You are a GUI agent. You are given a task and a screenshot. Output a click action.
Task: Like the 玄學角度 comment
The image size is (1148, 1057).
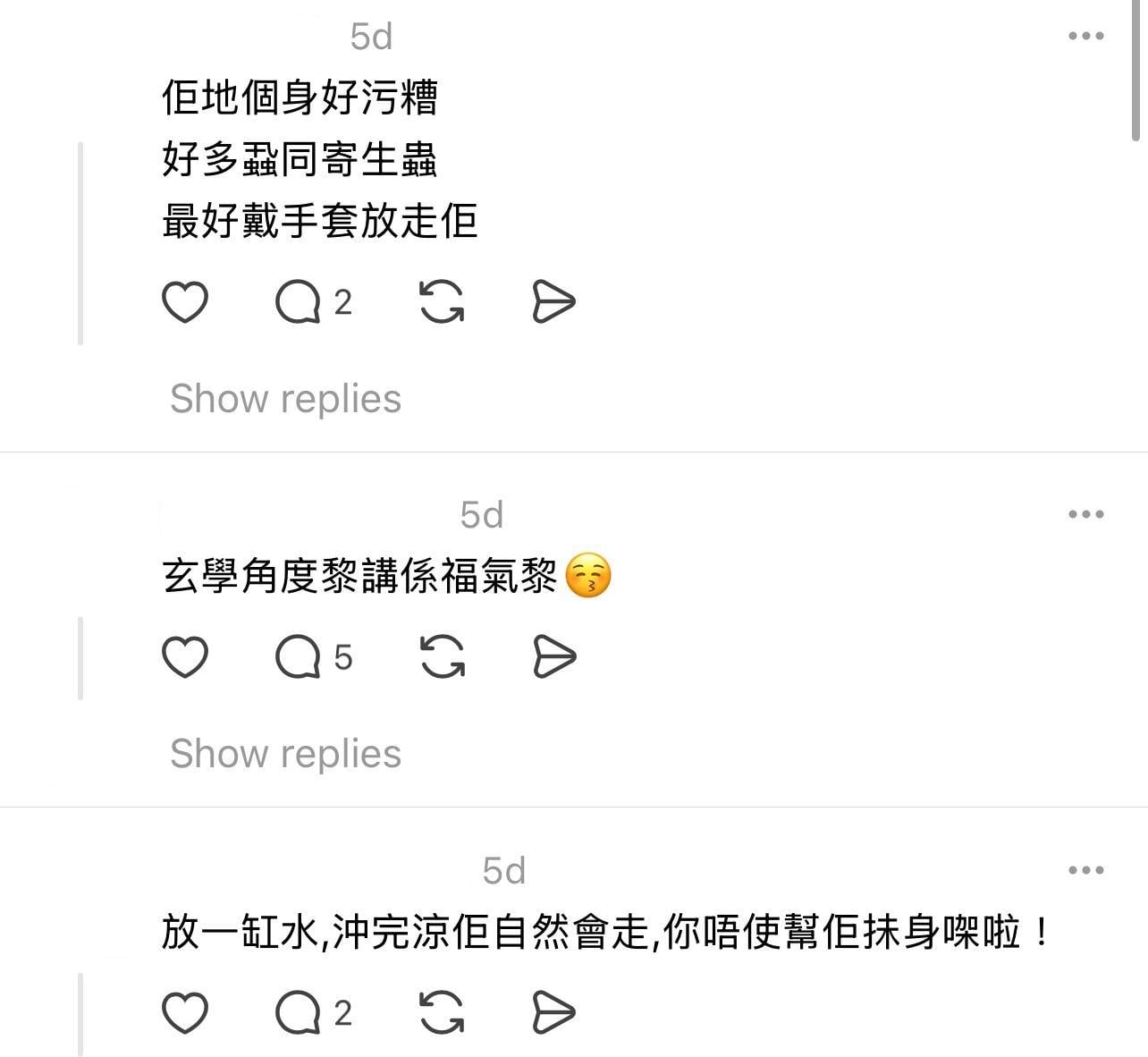pyautogui.click(x=185, y=657)
